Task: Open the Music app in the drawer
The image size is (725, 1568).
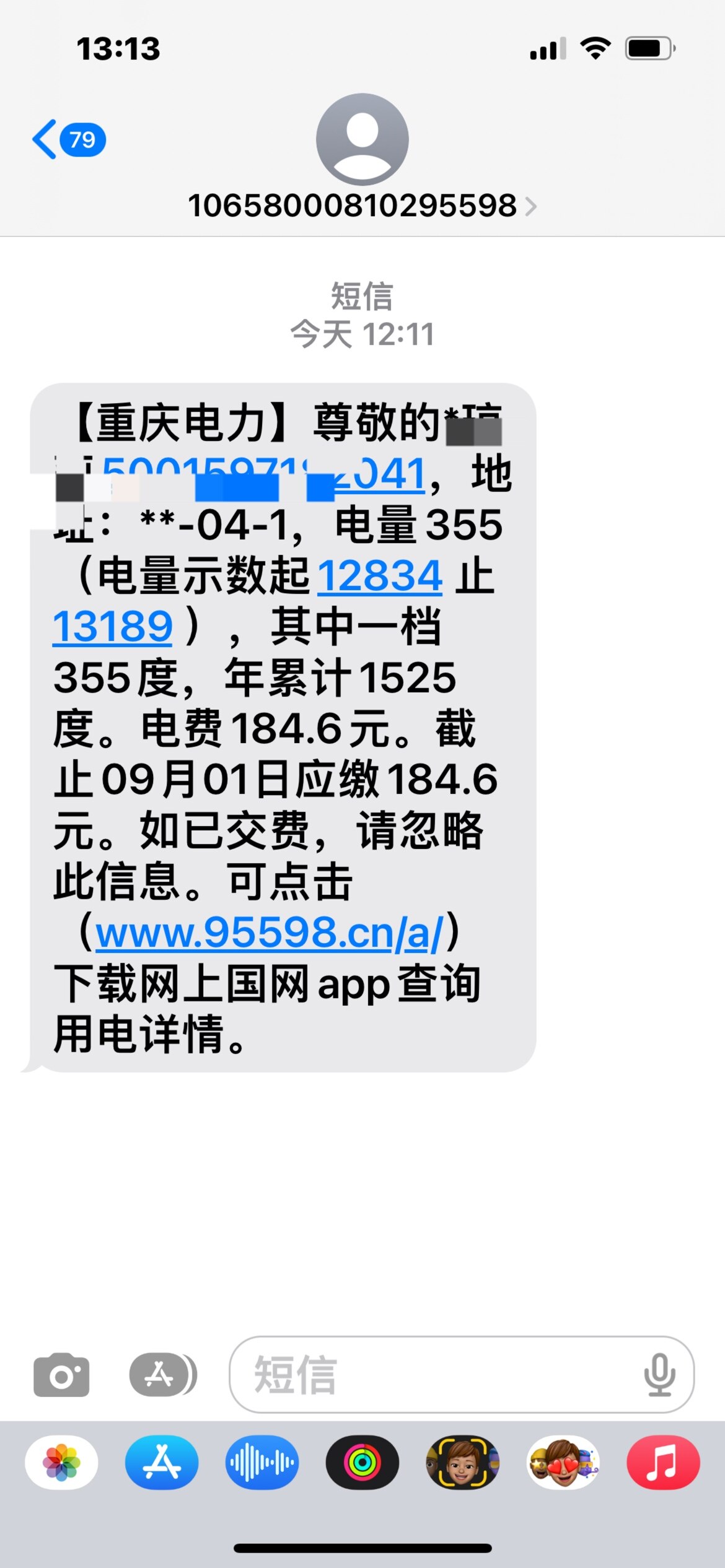Action: (x=663, y=1462)
